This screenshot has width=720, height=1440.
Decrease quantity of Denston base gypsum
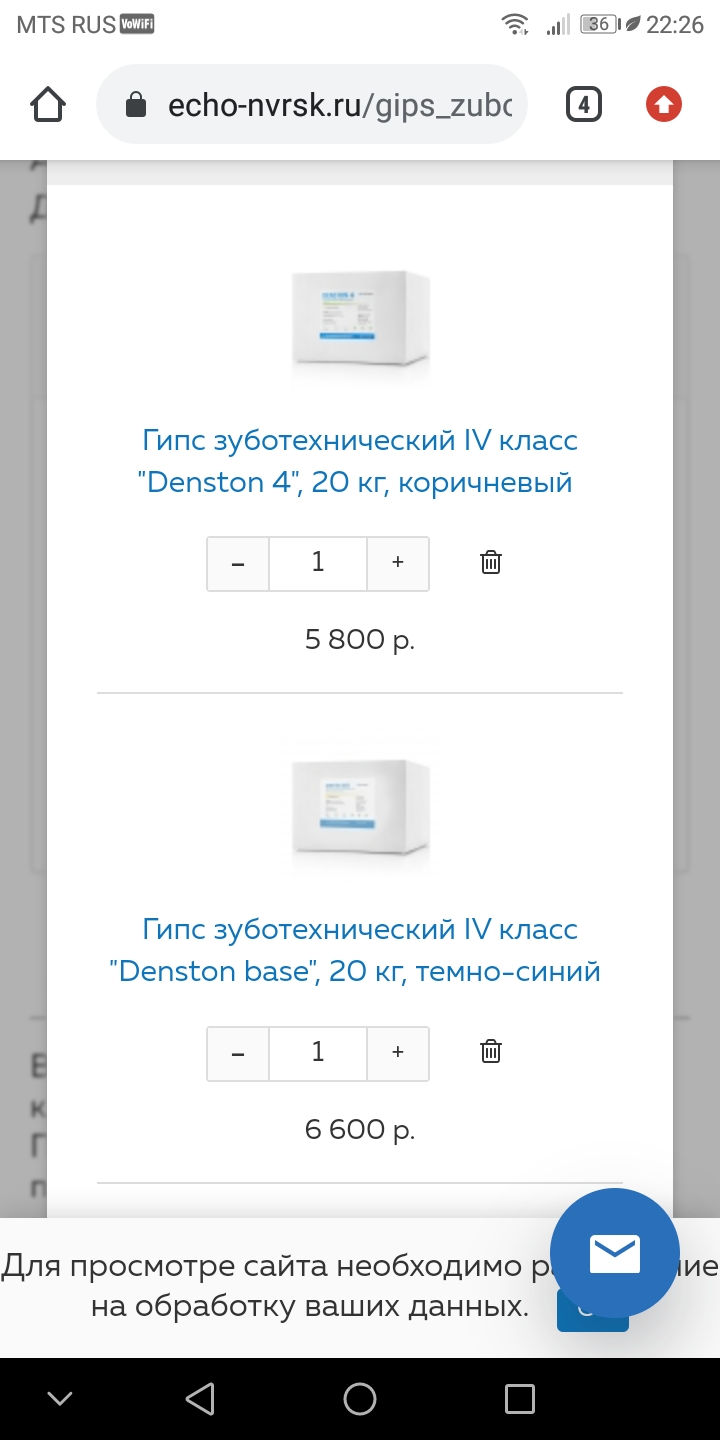pyautogui.click(x=238, y=1053)
